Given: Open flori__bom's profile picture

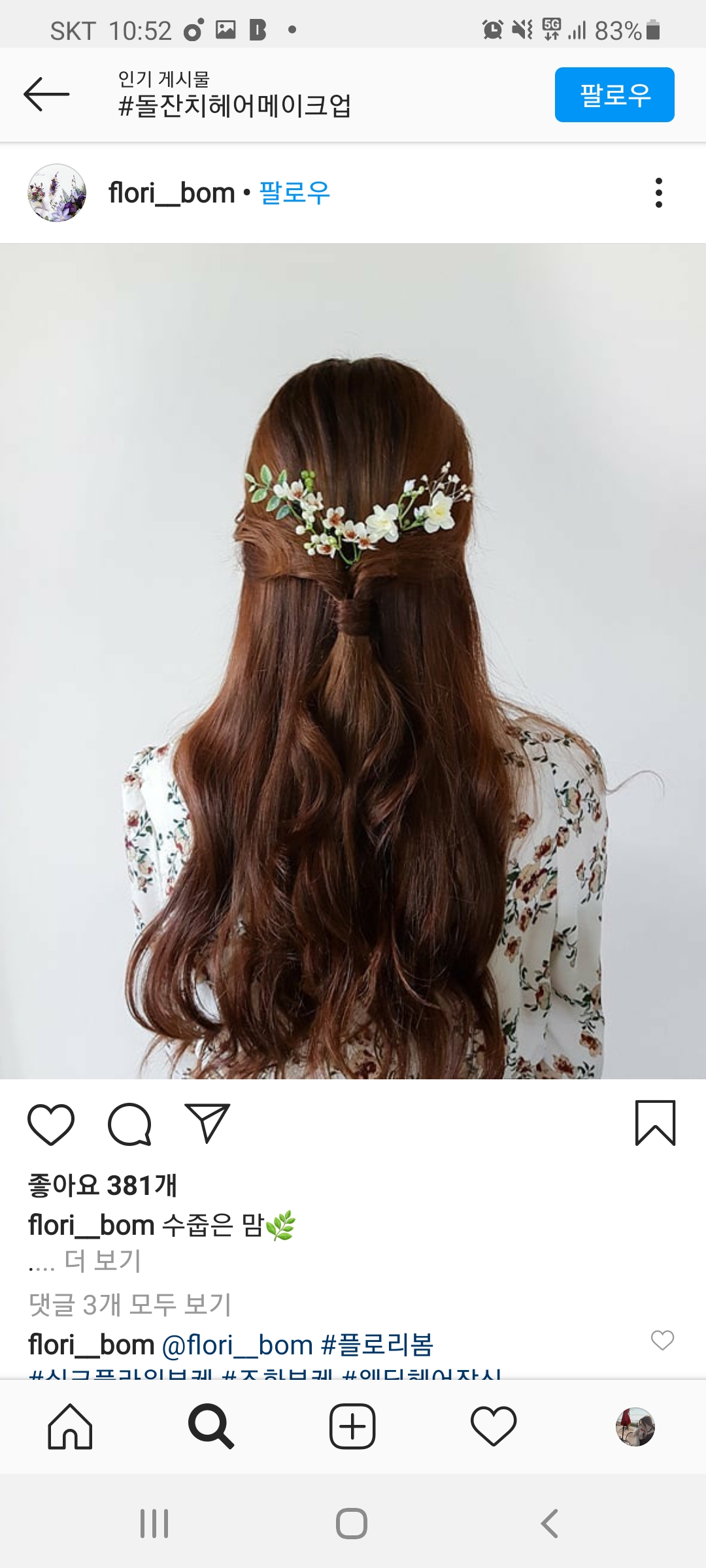Looking at the screenshot, I should pos(57,193).
